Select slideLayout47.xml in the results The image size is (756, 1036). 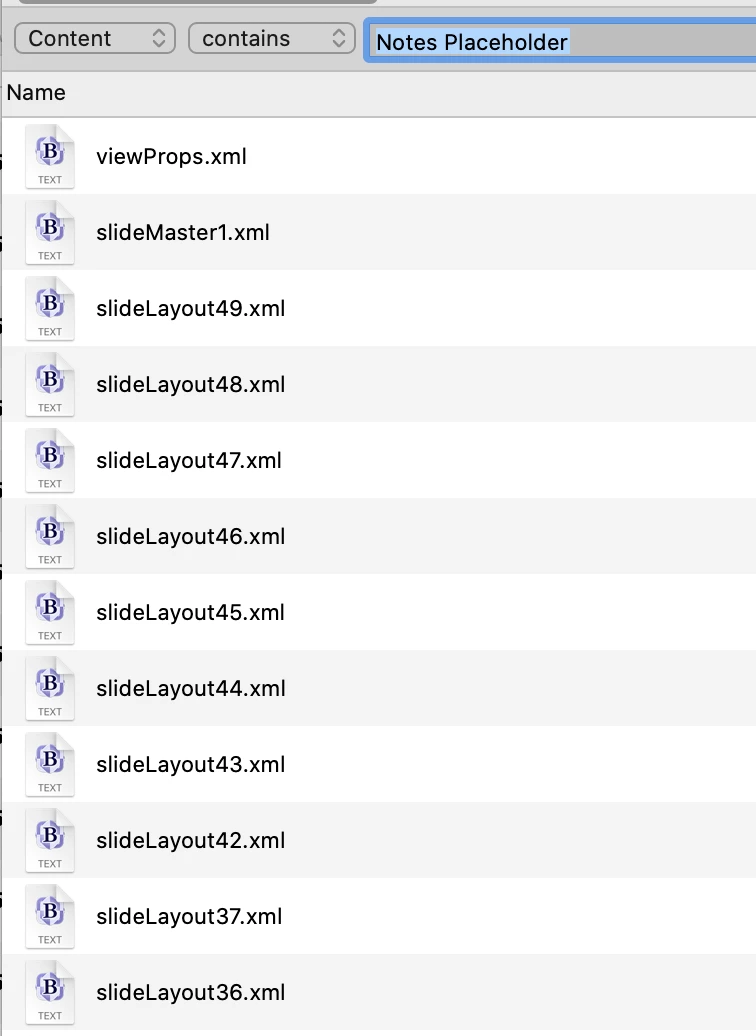click(x=189, y=461)
